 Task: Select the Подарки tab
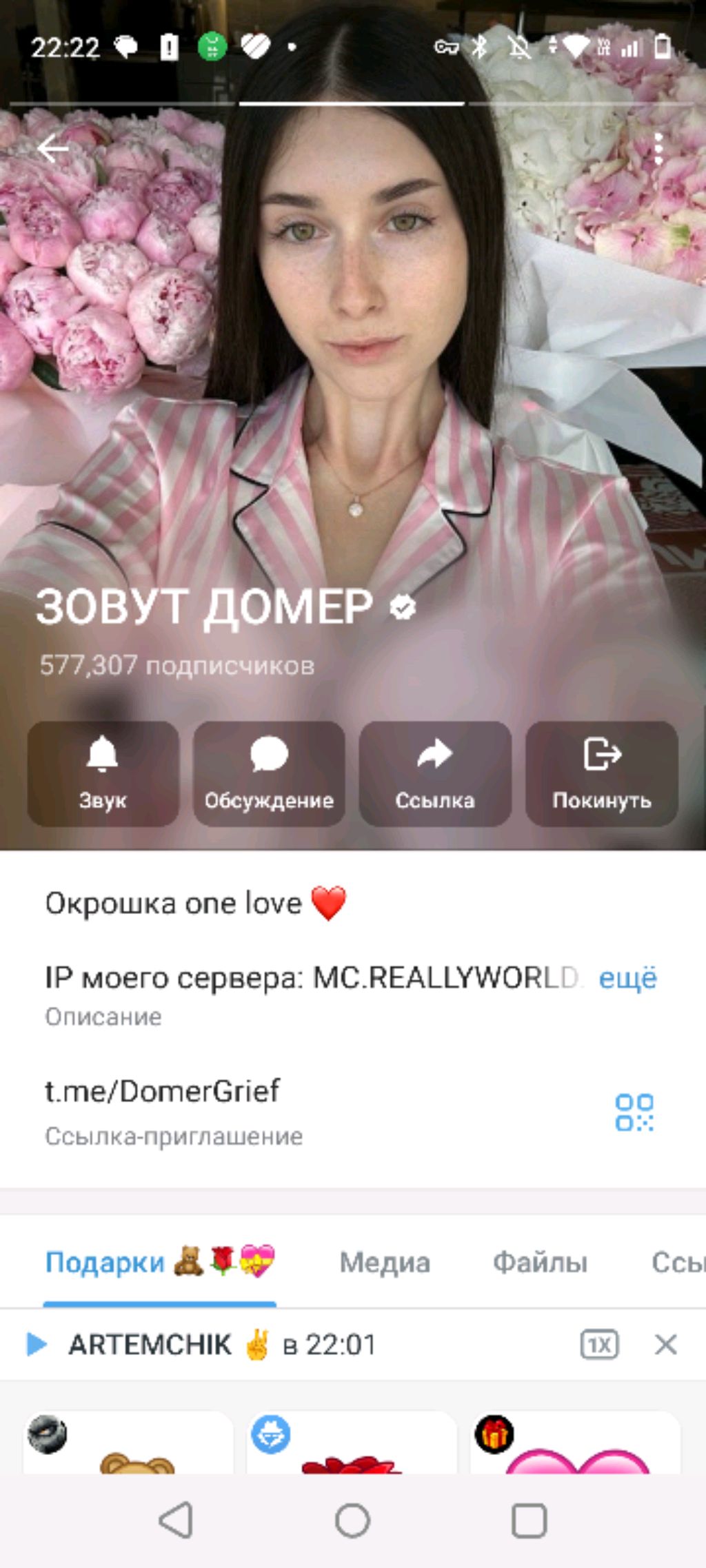(x=159, y=1262)
